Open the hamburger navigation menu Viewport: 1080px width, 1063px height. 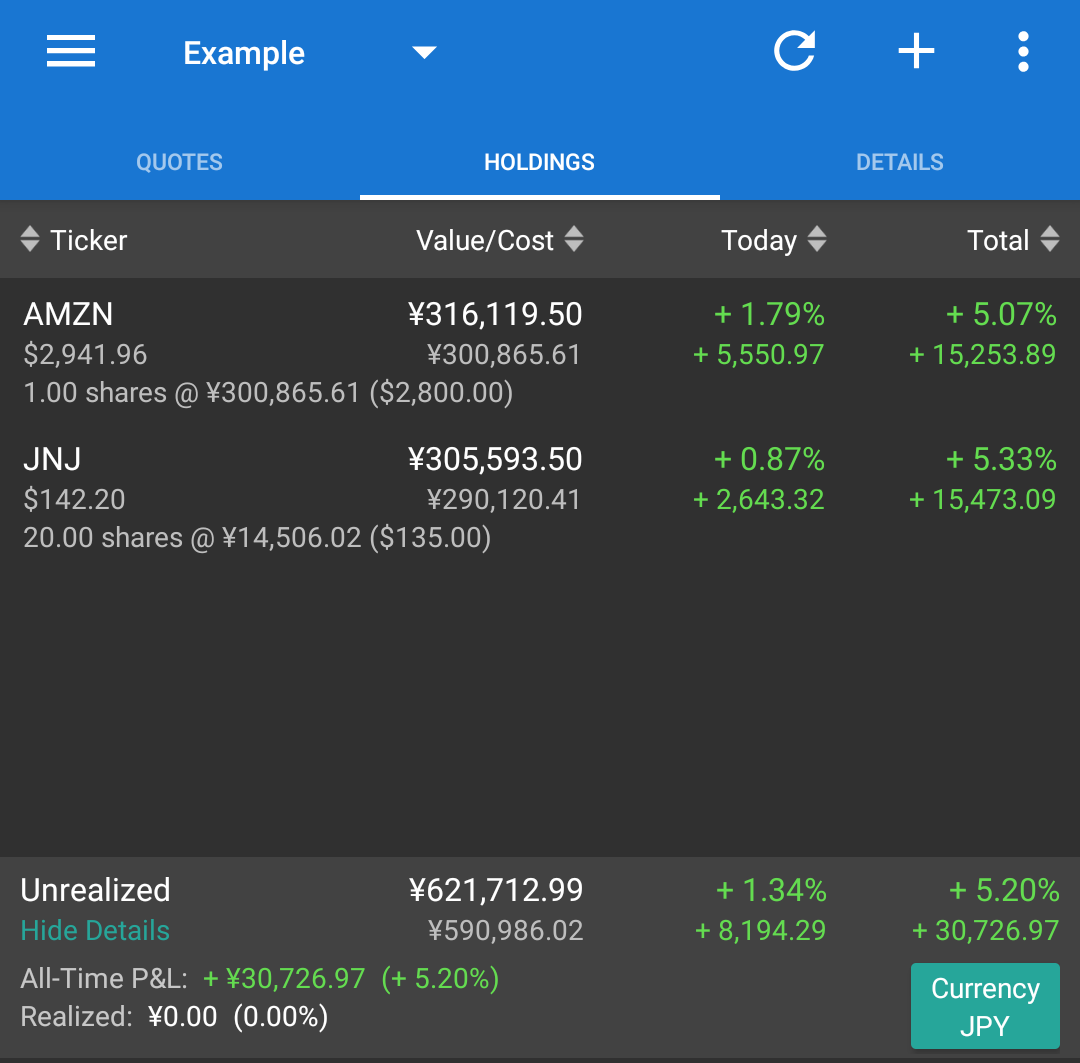[x=71, y=52]
